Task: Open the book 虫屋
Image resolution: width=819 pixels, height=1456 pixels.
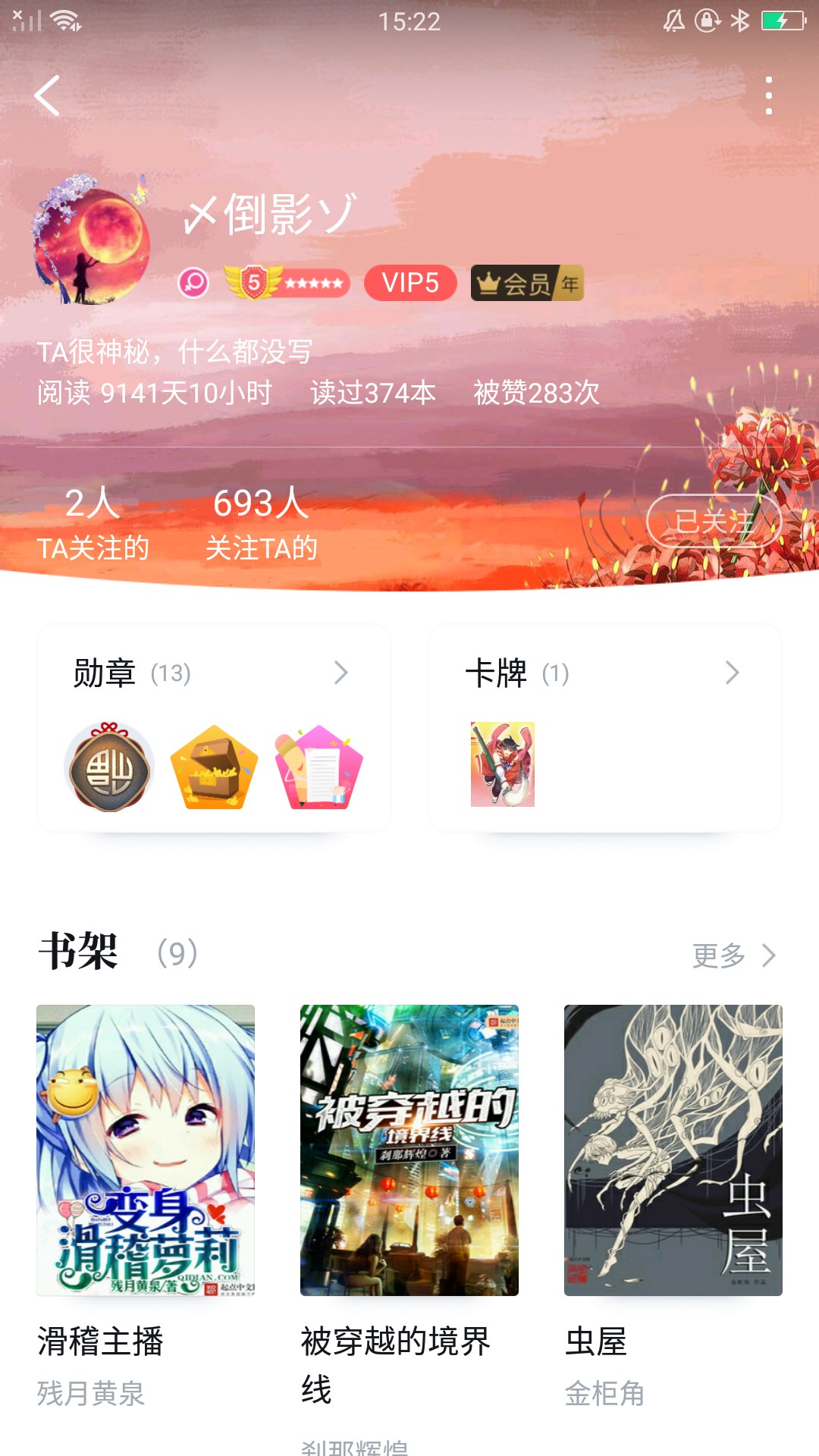Action: (x=673, y=1150)
